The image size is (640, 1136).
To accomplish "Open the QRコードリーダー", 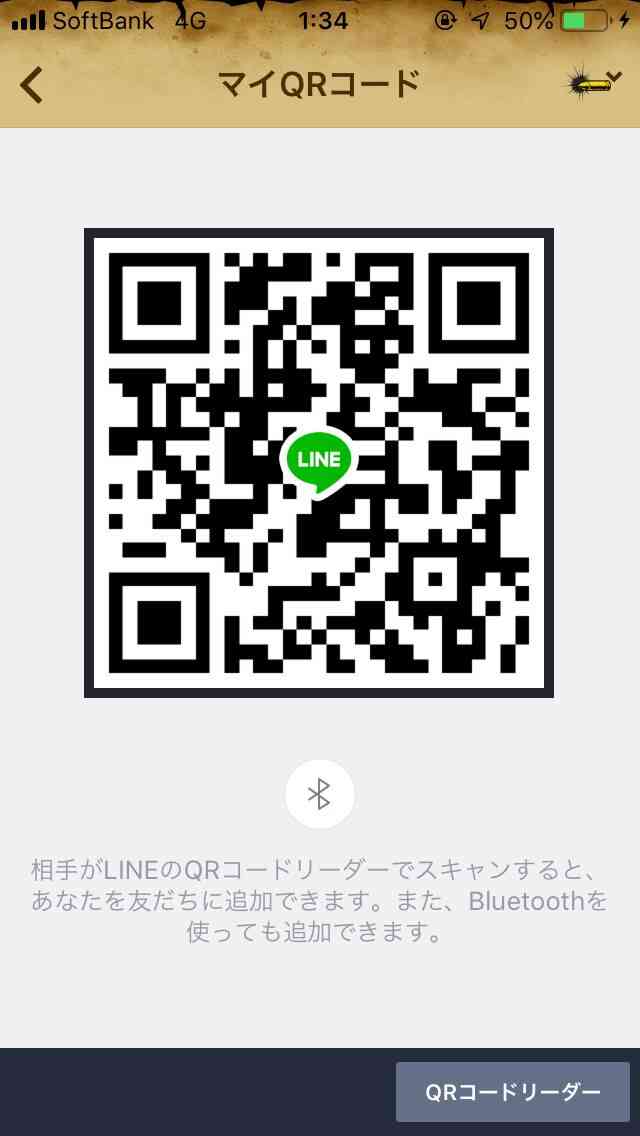I will tap(512, 1092).
